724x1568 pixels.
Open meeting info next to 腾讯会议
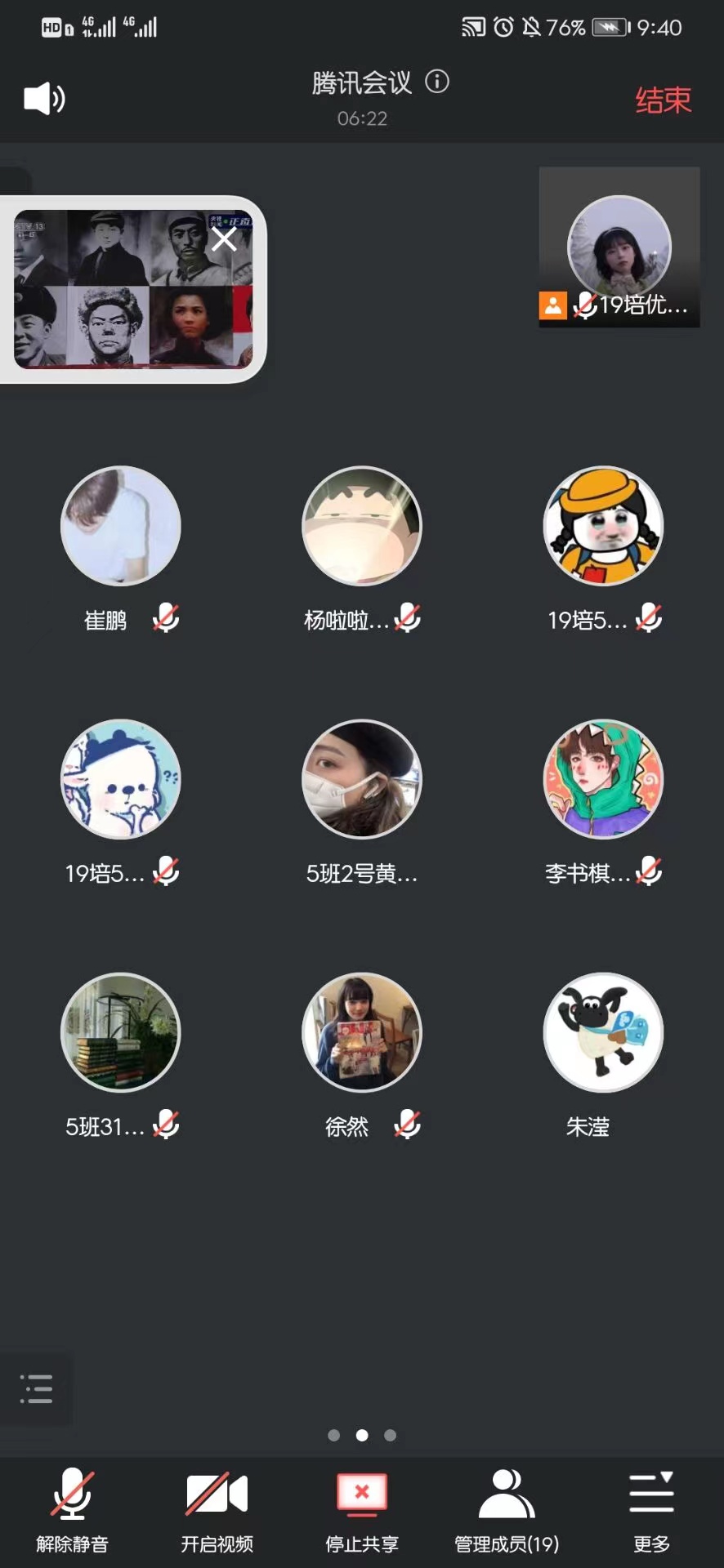tap(437, 82)
